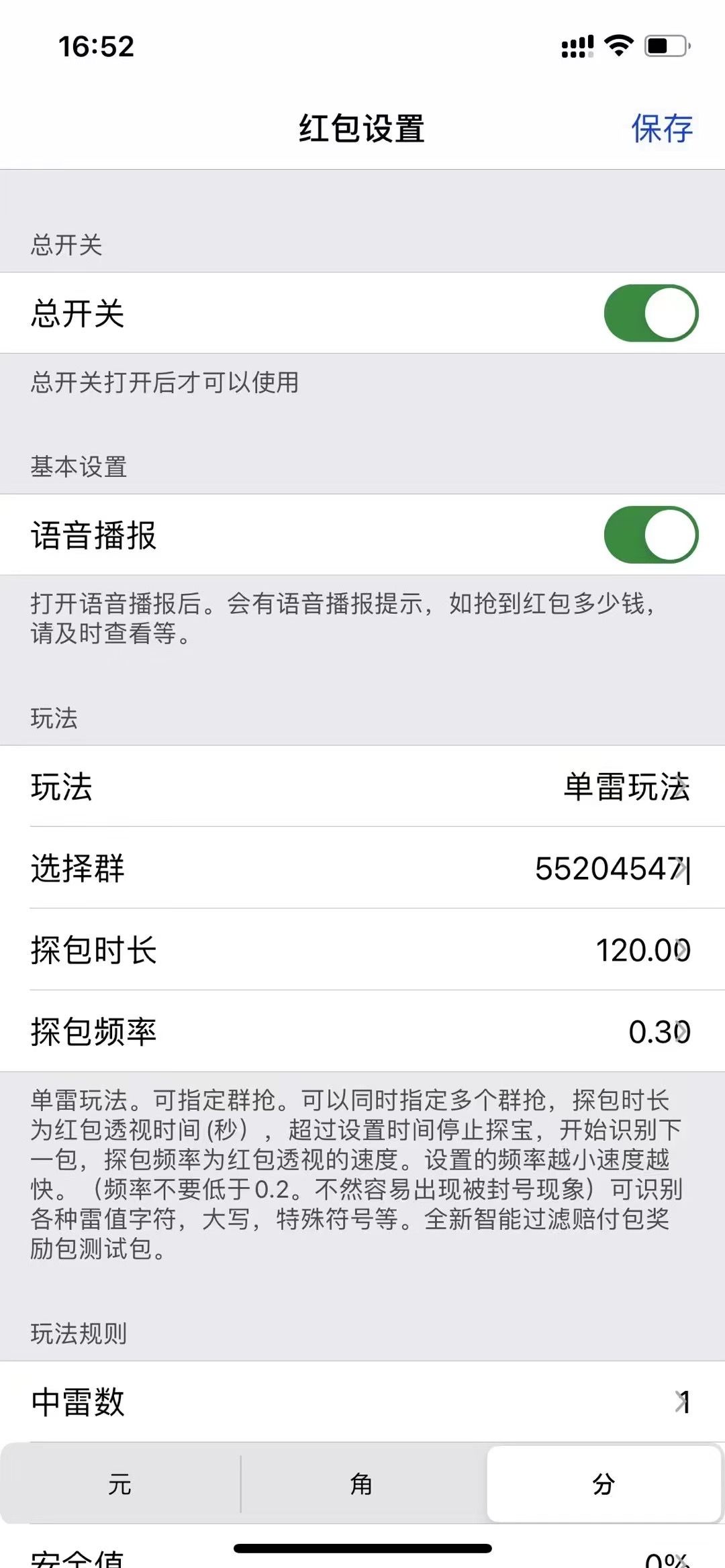Open the 选择群 group selection row
This screenshot has width=725, height=1568.
[x=362, y=868]
